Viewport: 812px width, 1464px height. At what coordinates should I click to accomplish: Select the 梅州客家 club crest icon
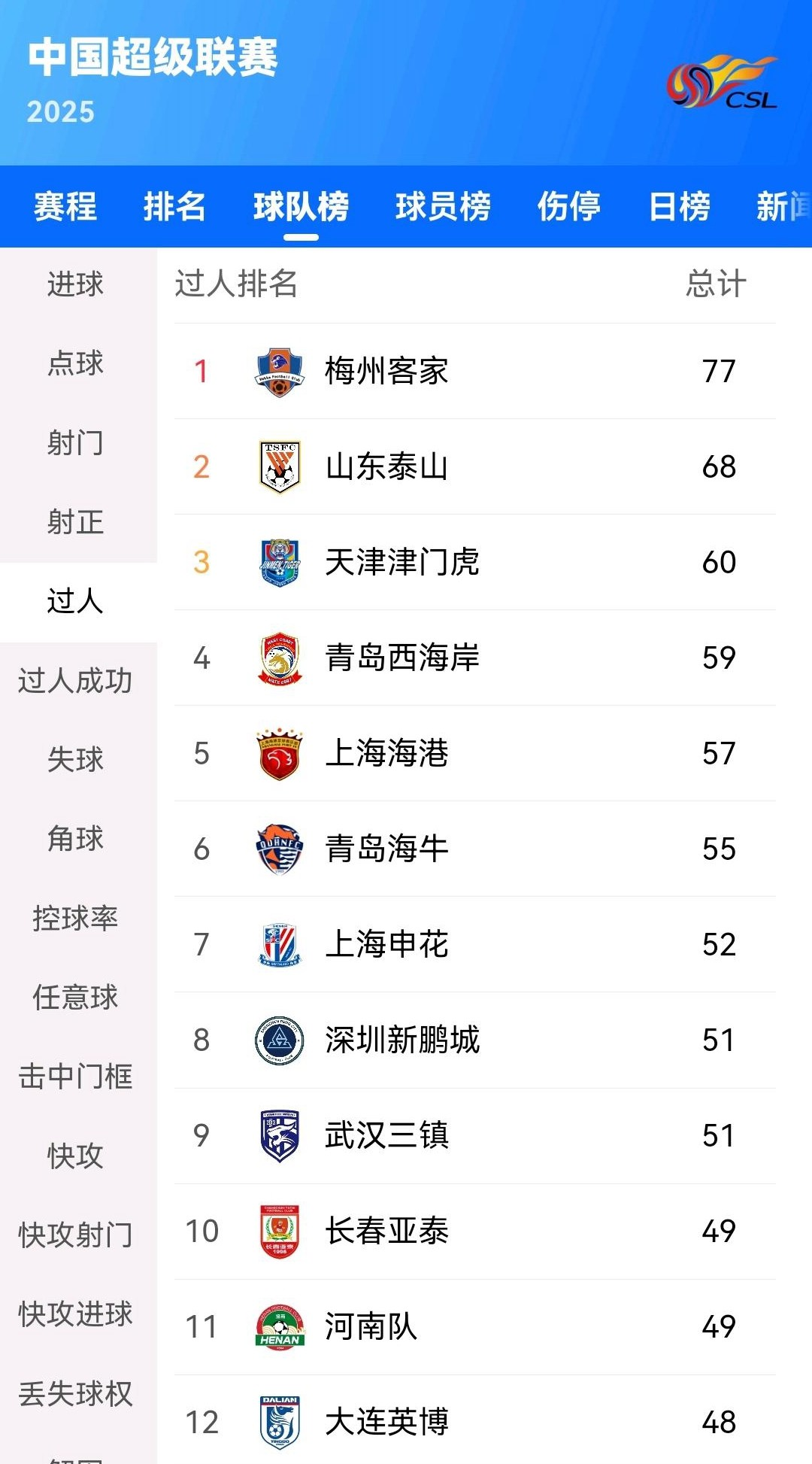(278, 372)
